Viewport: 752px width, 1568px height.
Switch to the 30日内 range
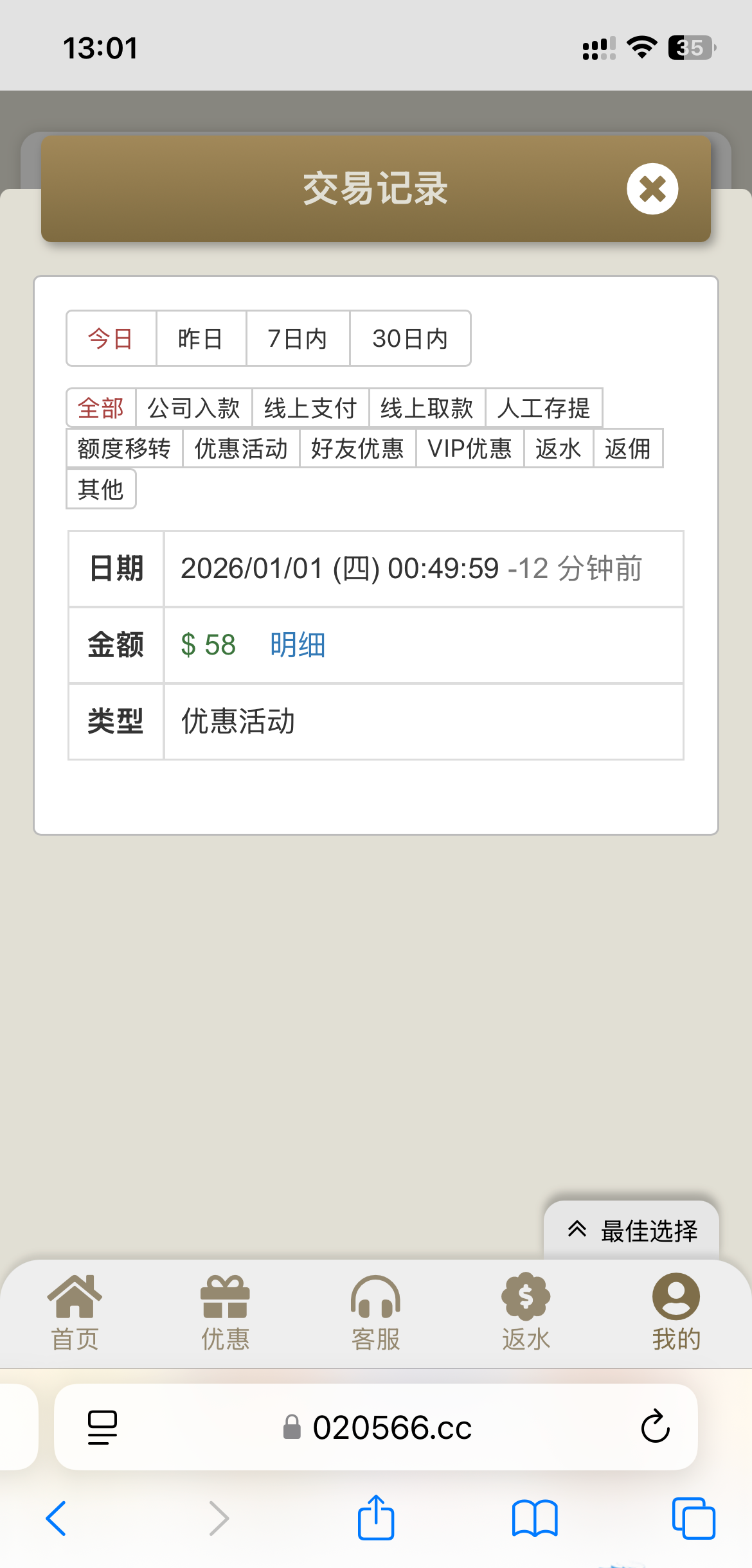(410, 339)
